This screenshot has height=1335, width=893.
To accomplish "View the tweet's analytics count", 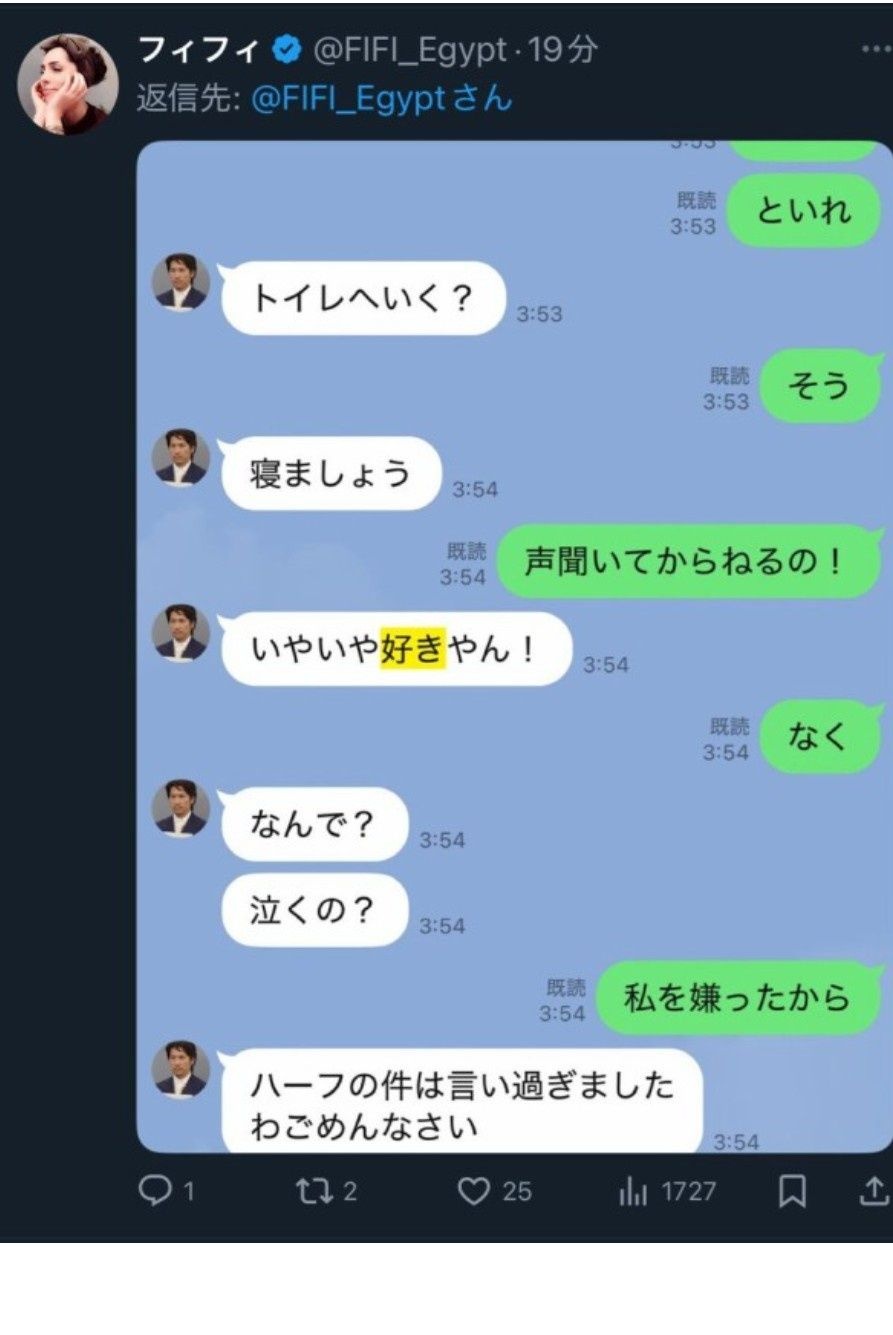I will (x=634, y=1190).
